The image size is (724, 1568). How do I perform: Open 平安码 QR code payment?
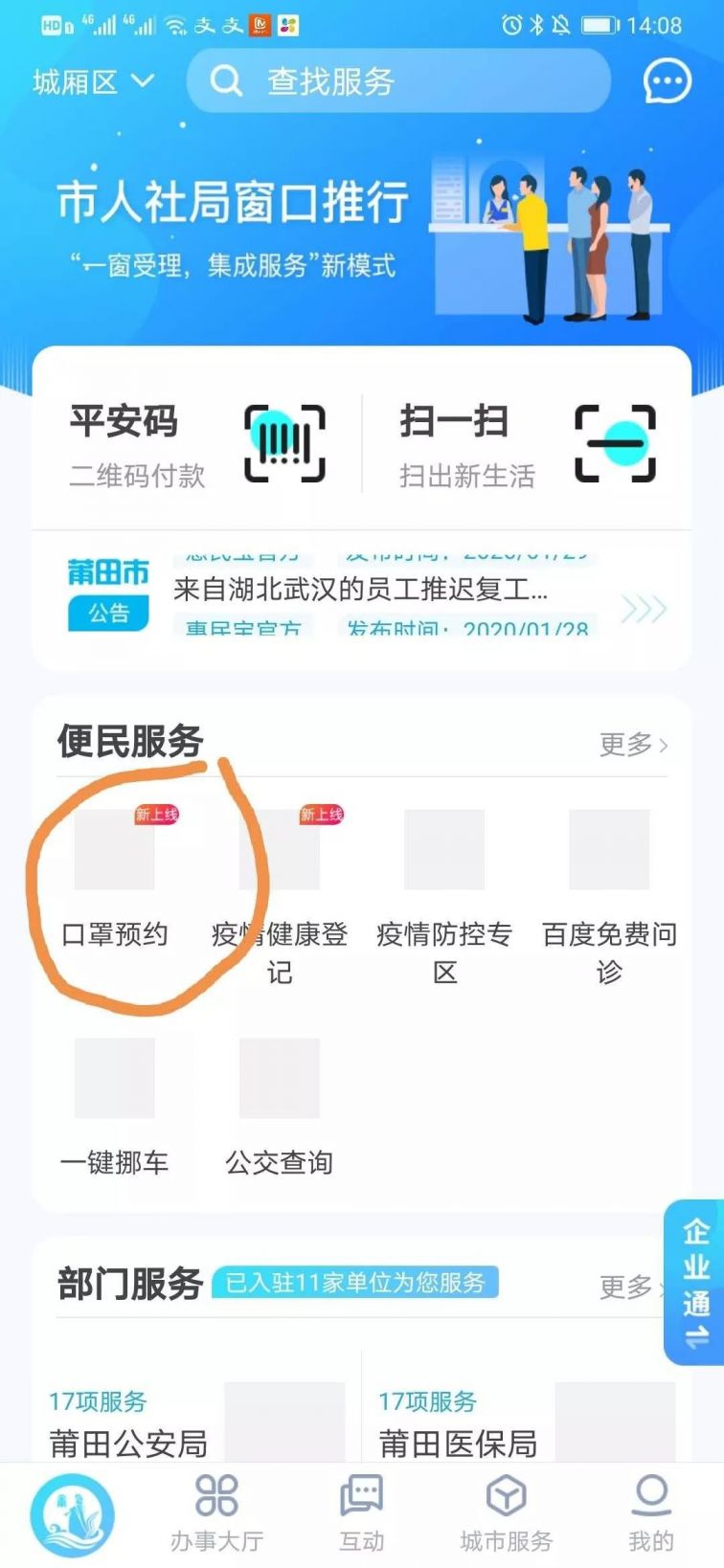coord(198,444)
